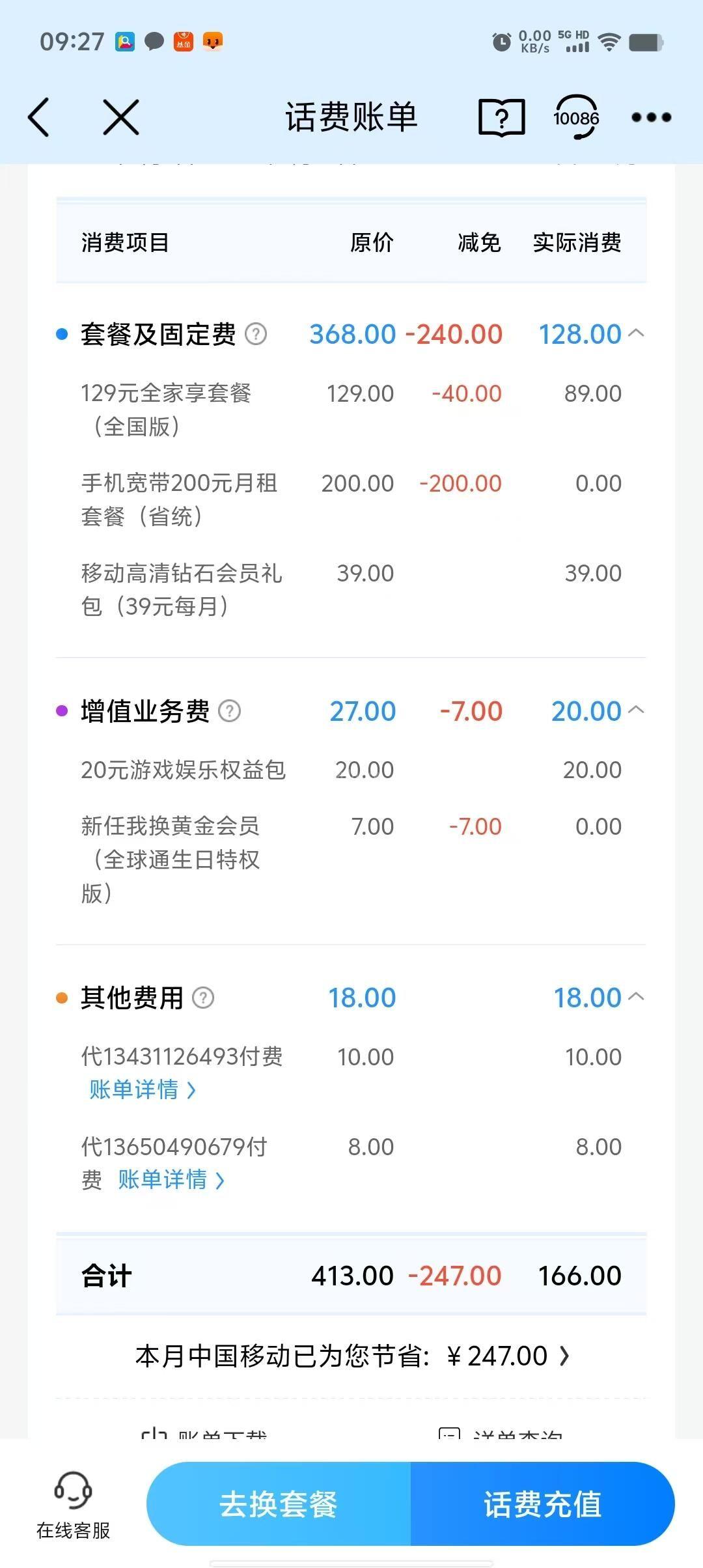Collapse the 增值业务费 section chevron
The image size is (703, 1568).
[637, 709]
